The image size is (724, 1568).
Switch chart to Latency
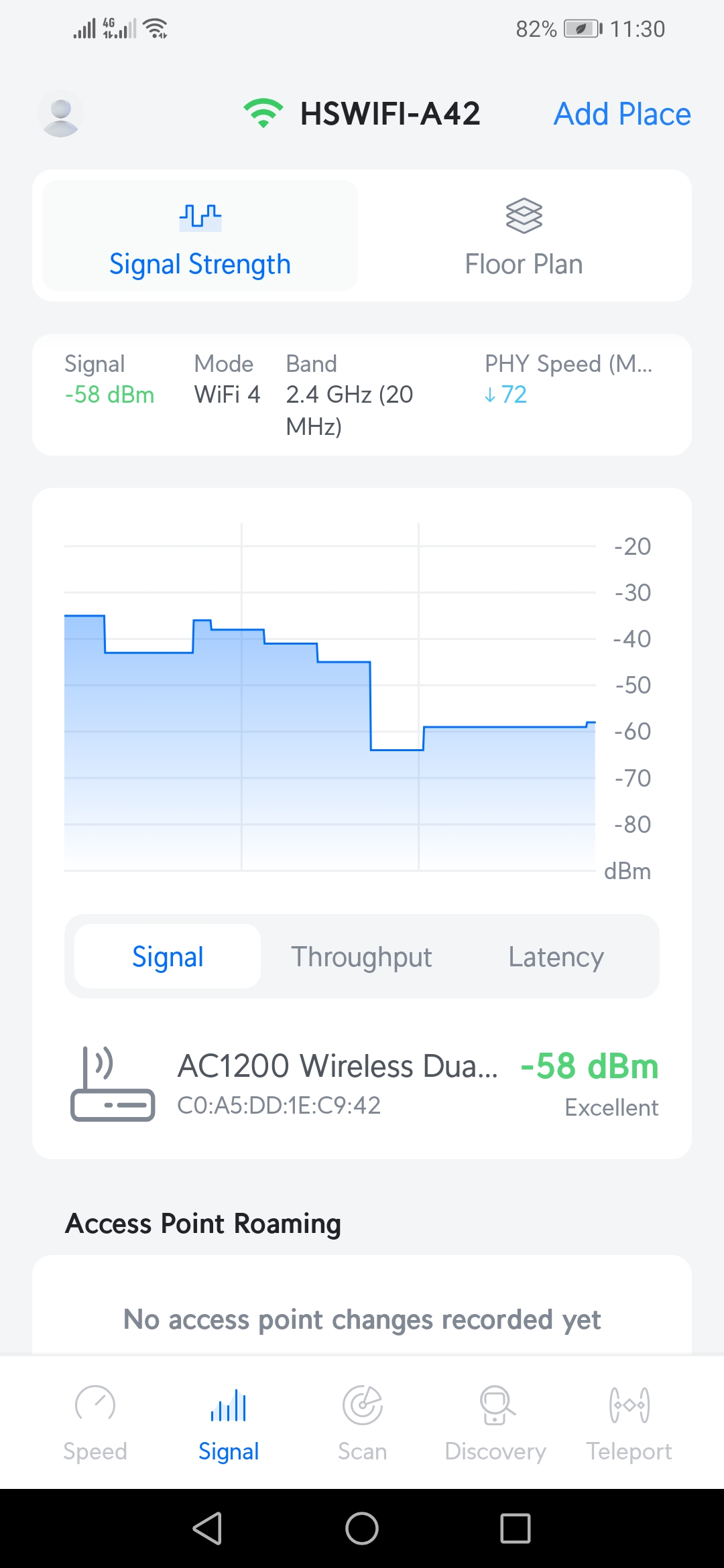click(556, 957)
